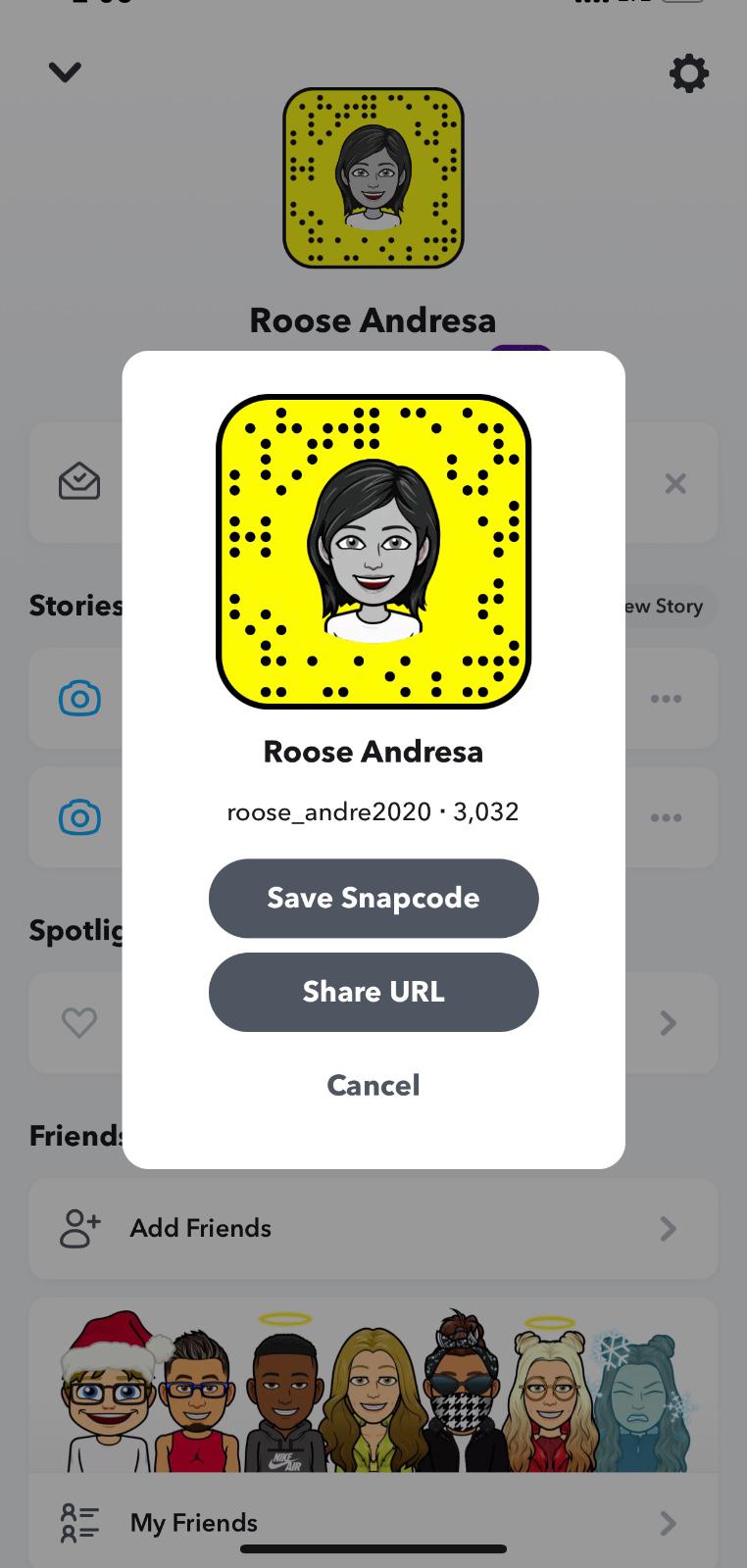Open Add Friends row
The width and height of the screenshot is (747, 1568).
pyautogui.click(x=373, y=1228)
